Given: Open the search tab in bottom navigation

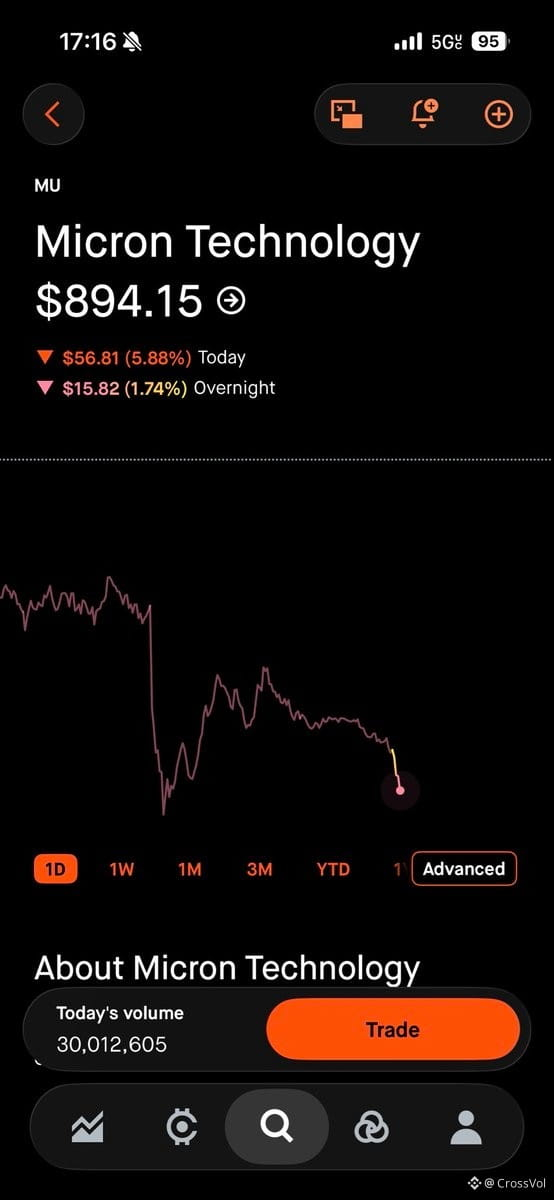Looking at the screenshot, I should [x=277, y=1128].
